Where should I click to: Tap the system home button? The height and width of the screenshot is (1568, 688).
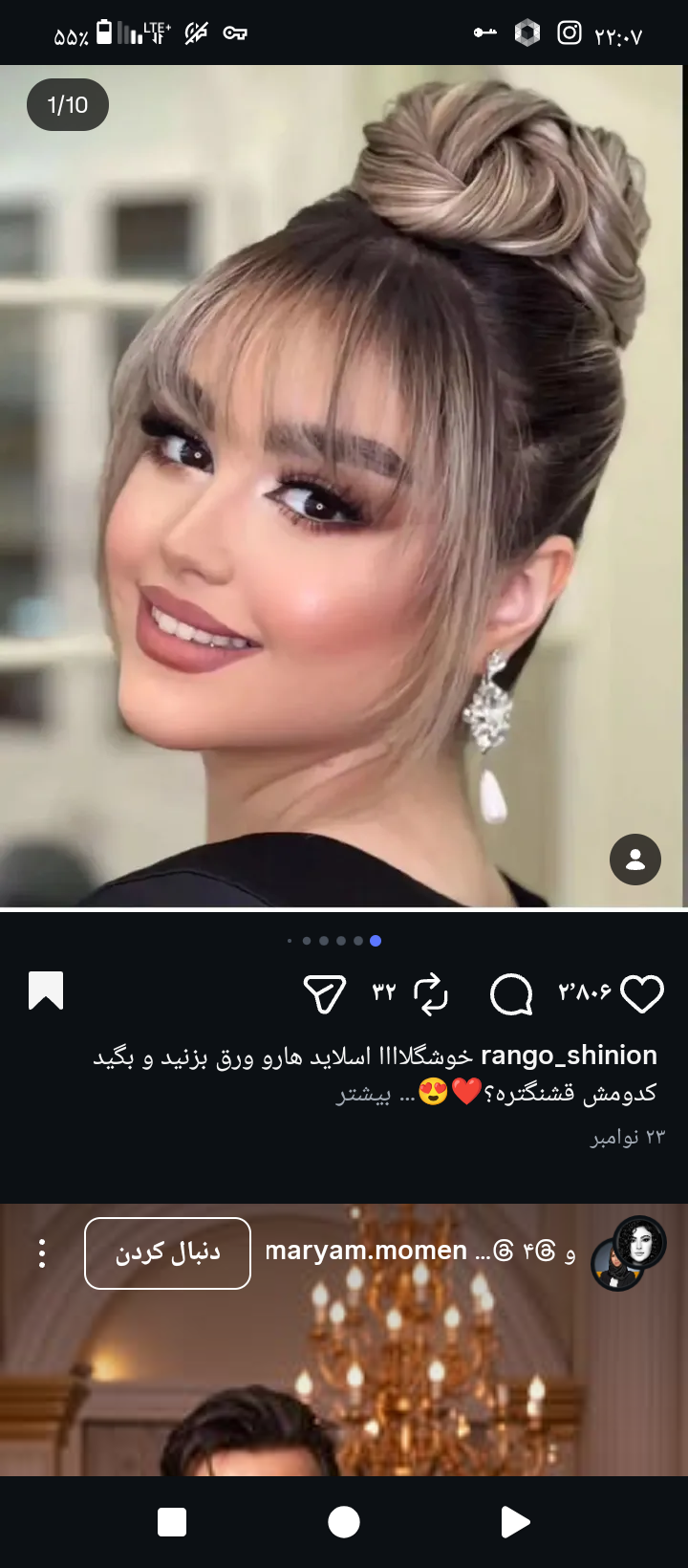pos(344,1522)
